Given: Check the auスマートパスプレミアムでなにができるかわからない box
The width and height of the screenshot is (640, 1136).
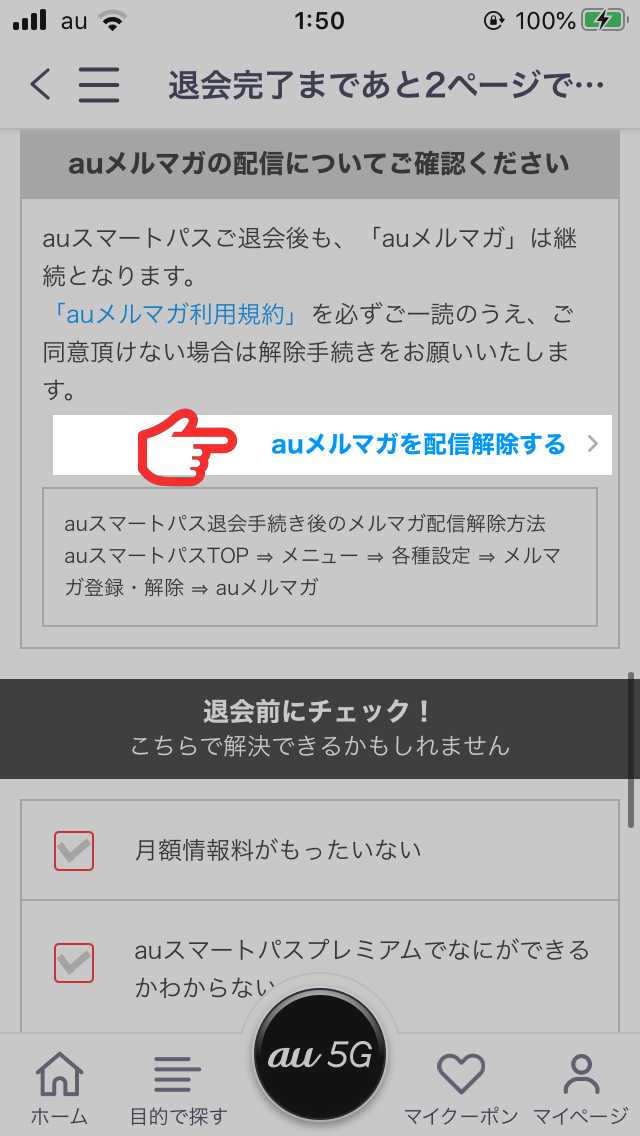Looking at the screenshot, I should coord(74,963).
